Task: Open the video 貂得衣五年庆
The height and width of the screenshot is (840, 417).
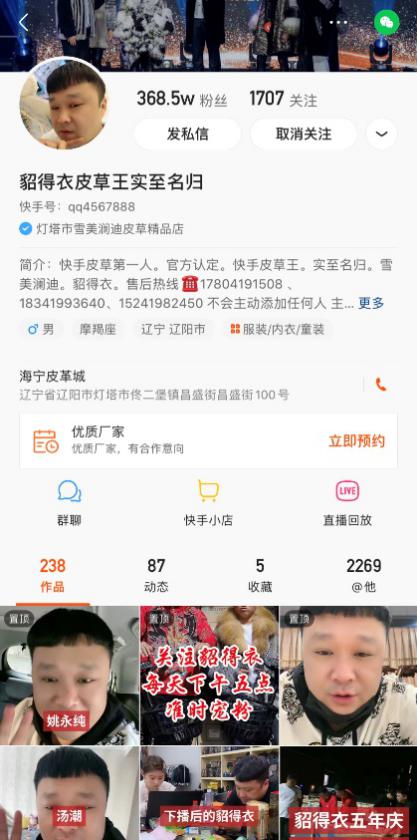Action: click(348, 793)
